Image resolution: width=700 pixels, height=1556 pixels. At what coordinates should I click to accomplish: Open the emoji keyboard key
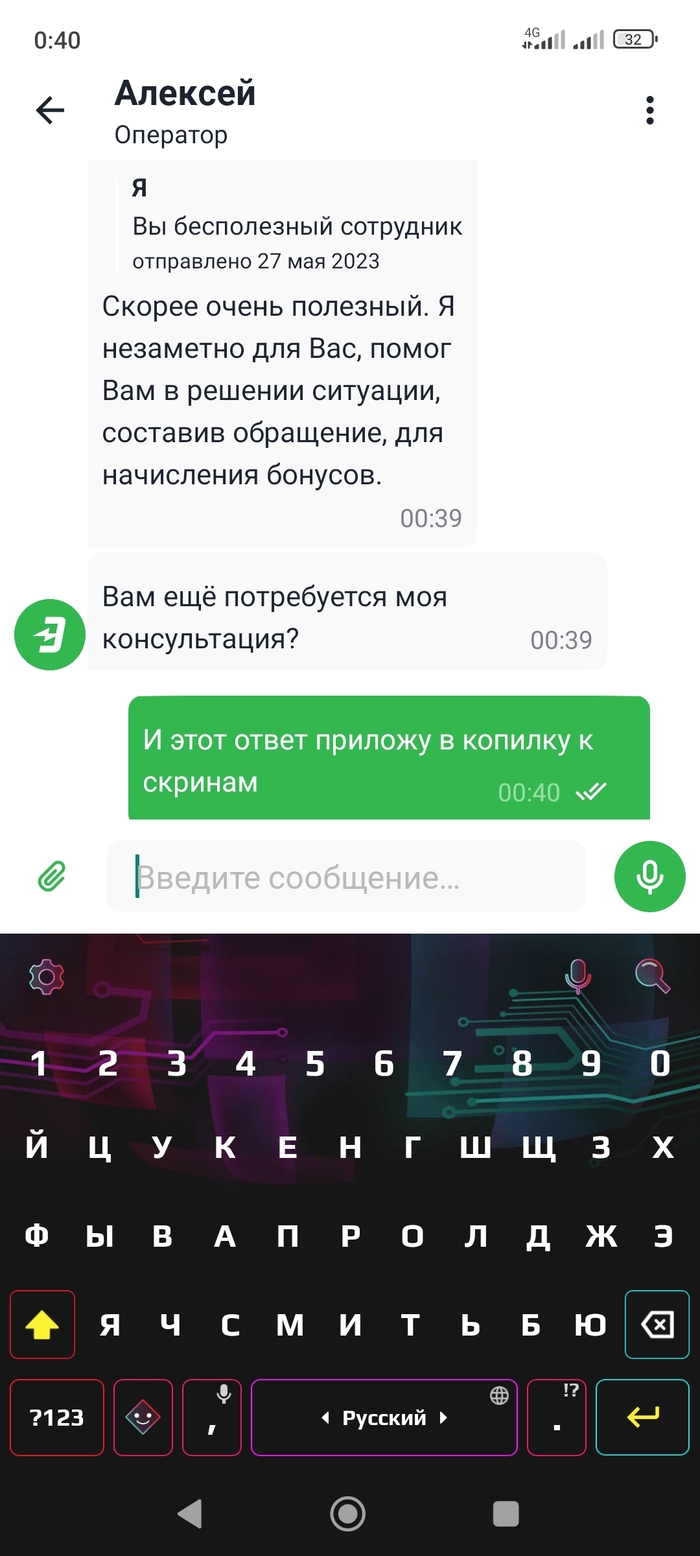point(143,1417)
